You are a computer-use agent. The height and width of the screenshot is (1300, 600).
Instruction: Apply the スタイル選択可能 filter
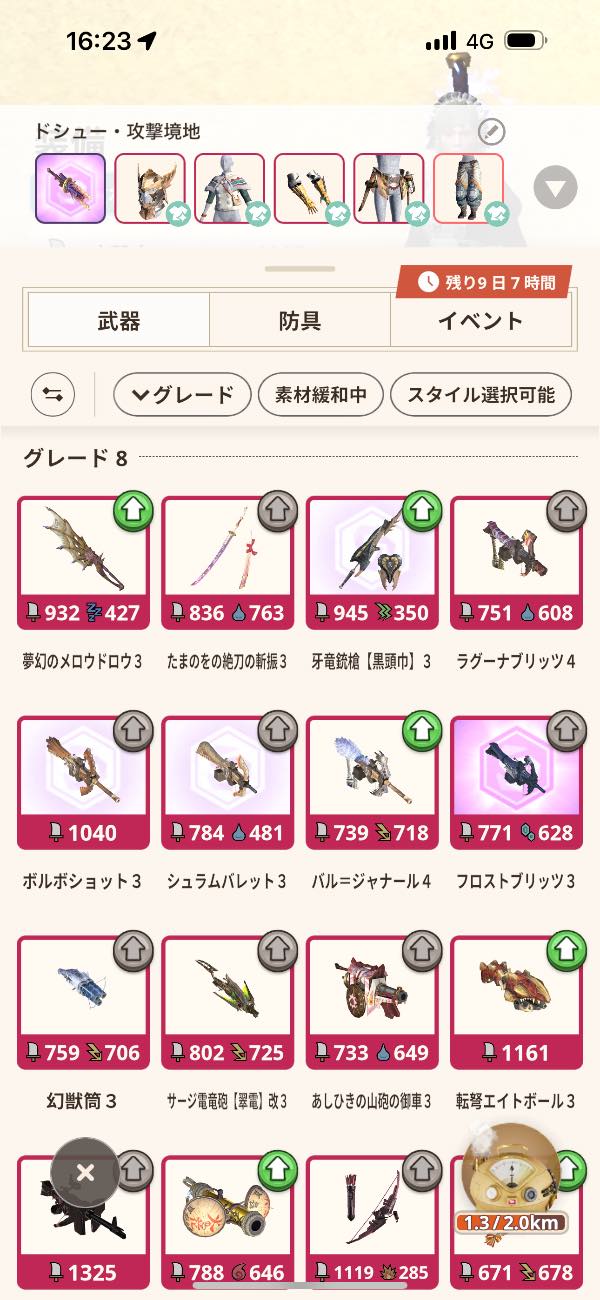480,395
